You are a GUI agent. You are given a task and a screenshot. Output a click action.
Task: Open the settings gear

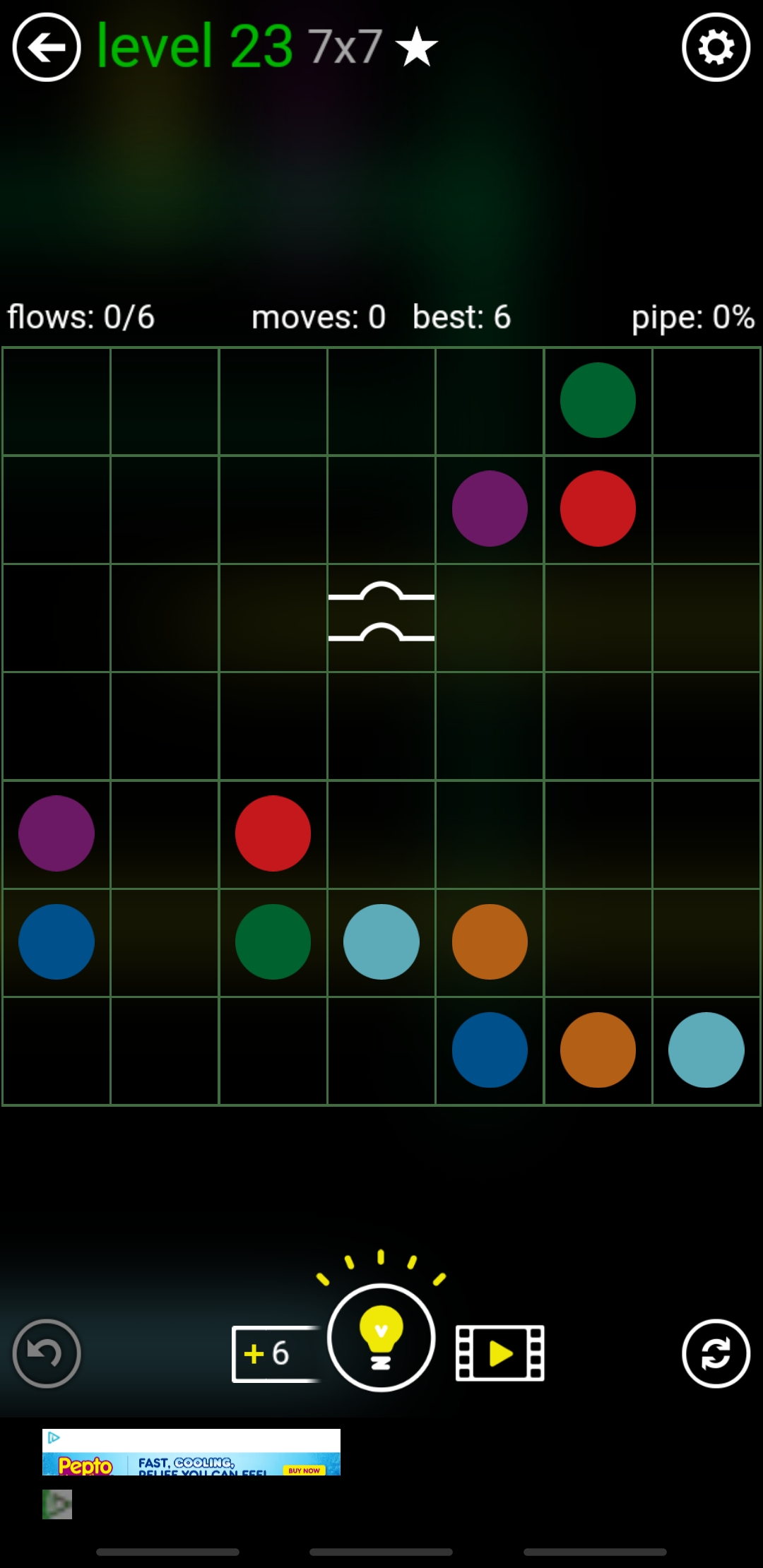(716, 47)
